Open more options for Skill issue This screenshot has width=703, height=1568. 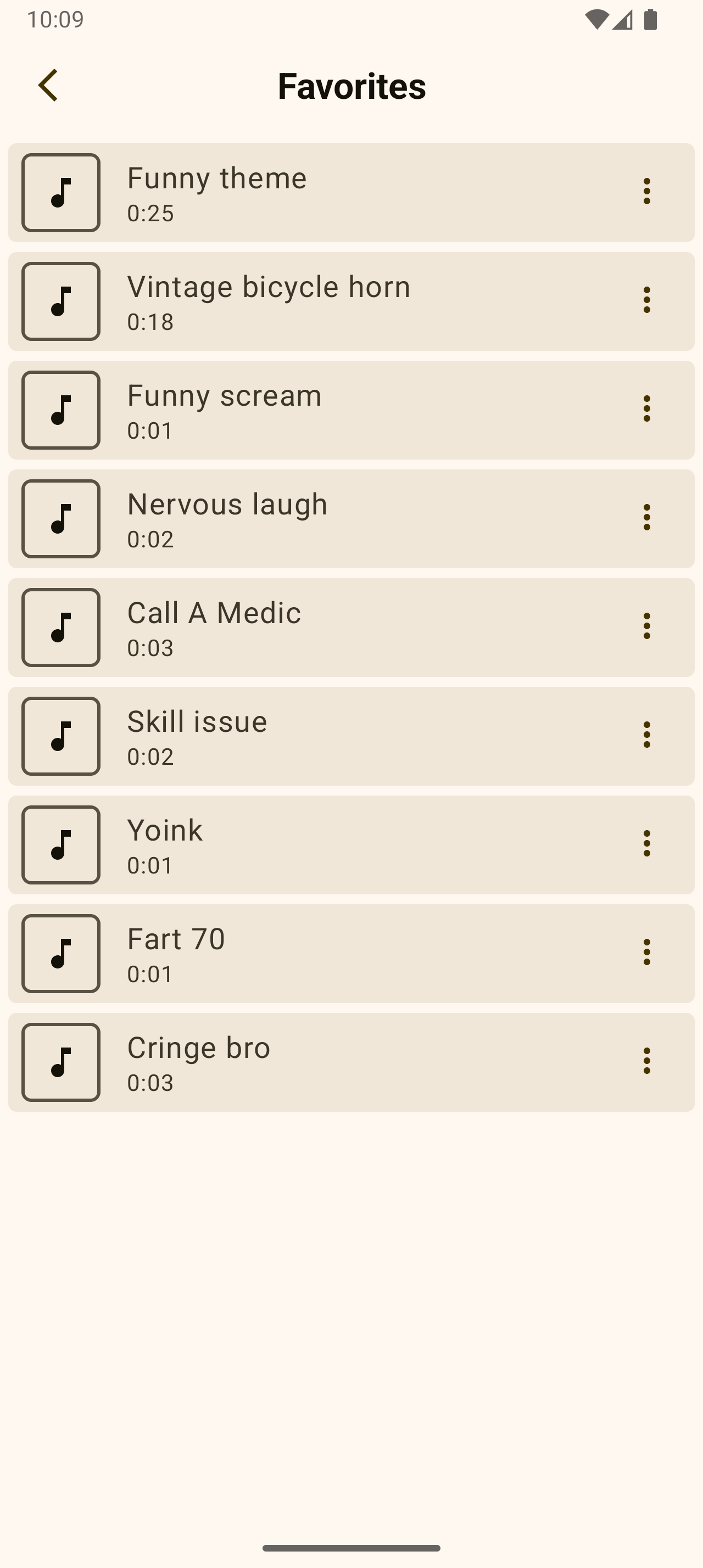click(x=646, y=735)
